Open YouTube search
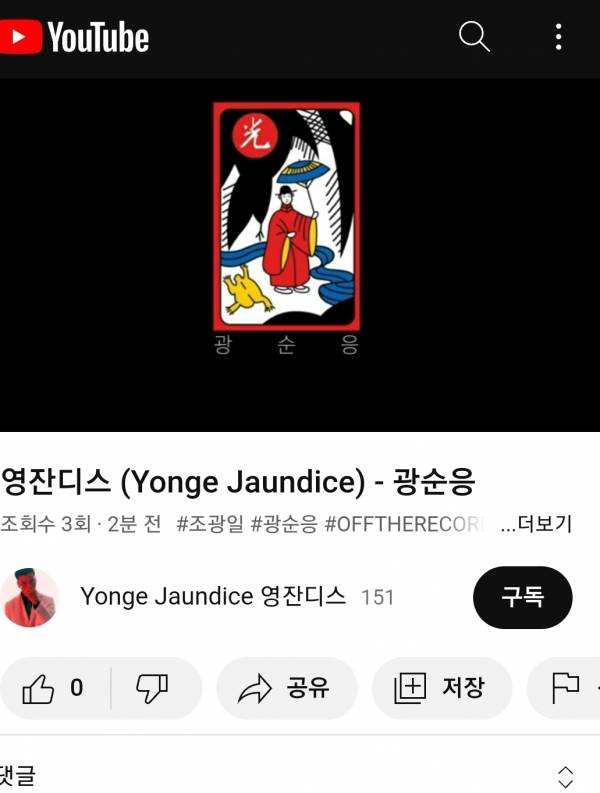This screenshot has width=600, height=793. coord(474,37)
